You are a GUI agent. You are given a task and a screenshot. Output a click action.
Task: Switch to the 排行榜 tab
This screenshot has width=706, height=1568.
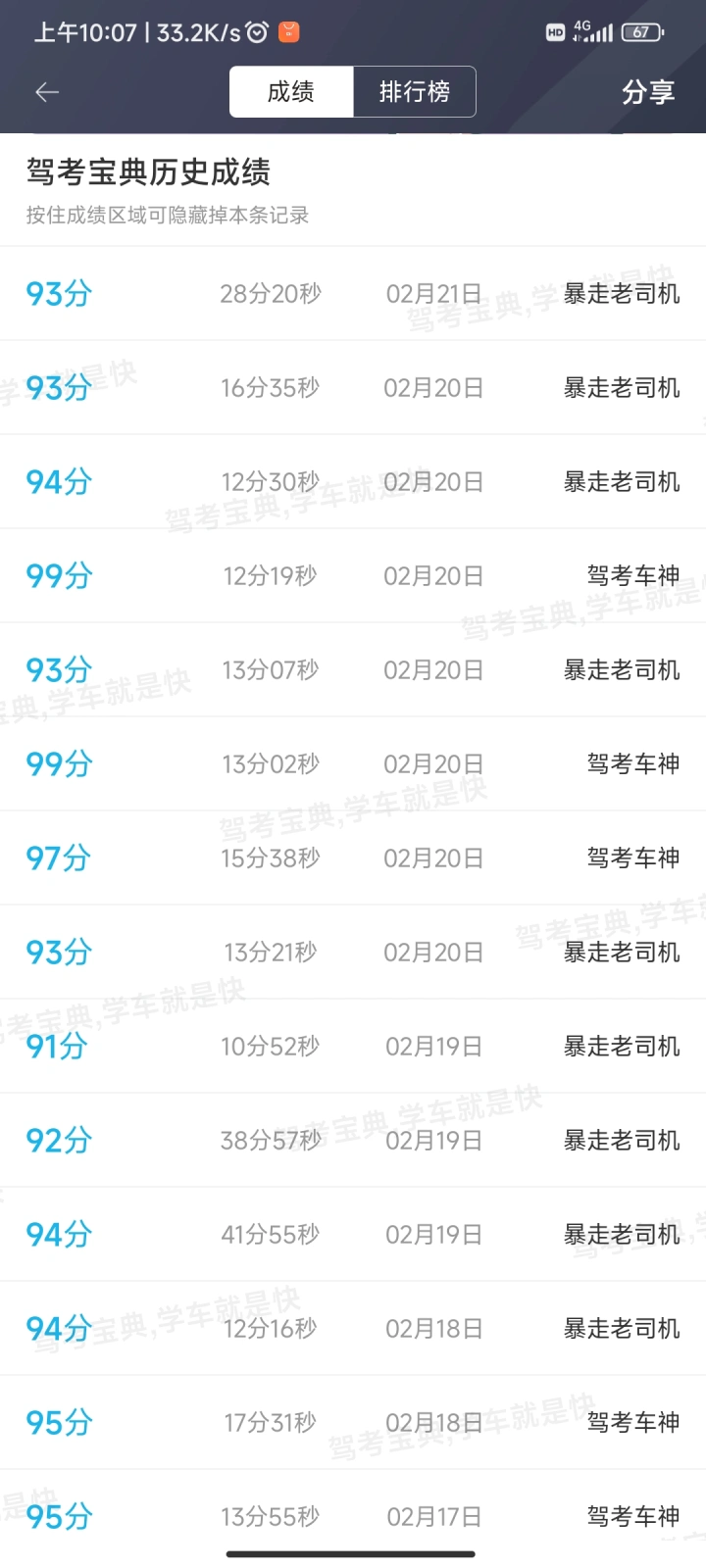(x=415, y=92)
